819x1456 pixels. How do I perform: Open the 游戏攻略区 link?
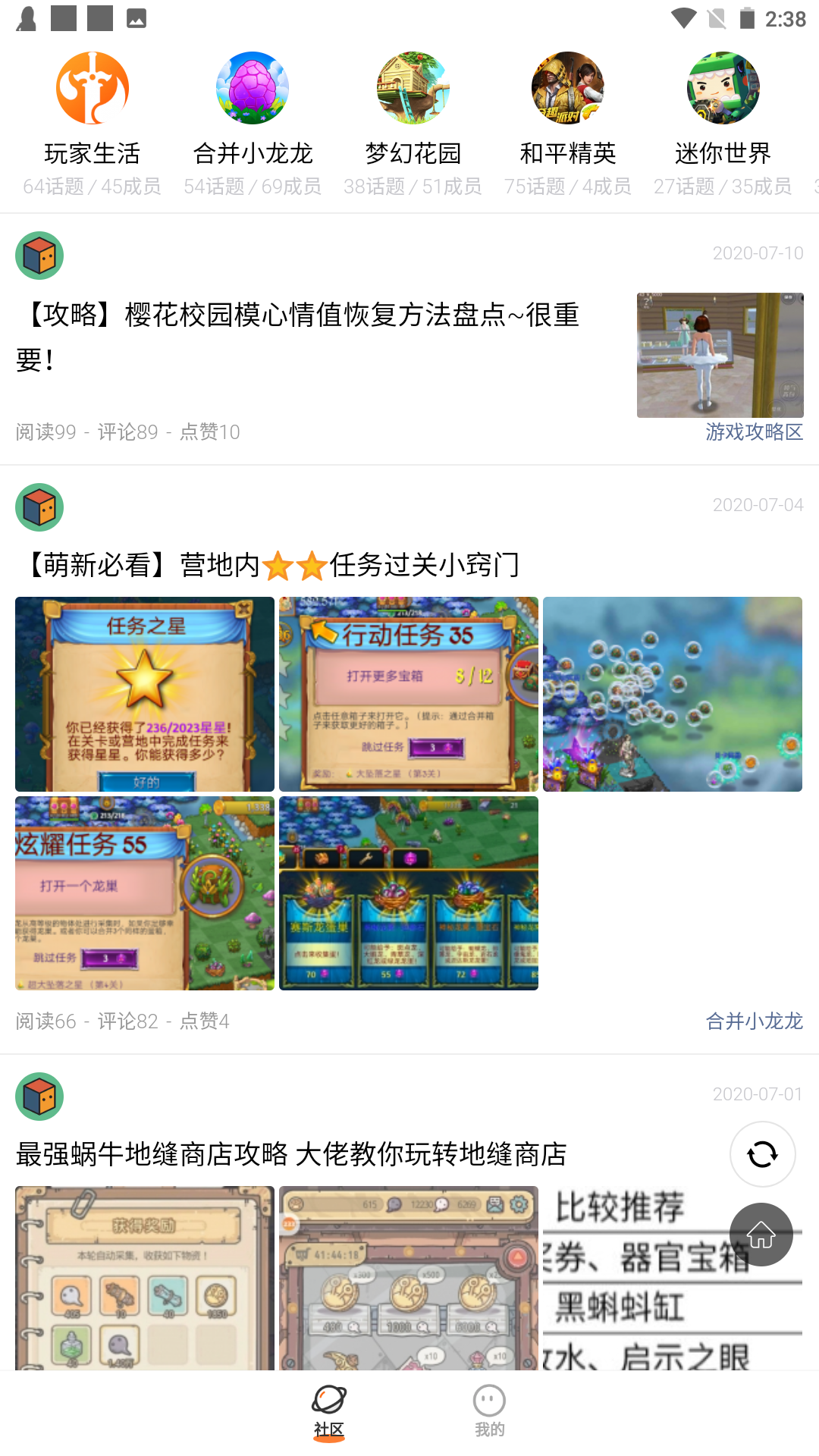(755, 431)
